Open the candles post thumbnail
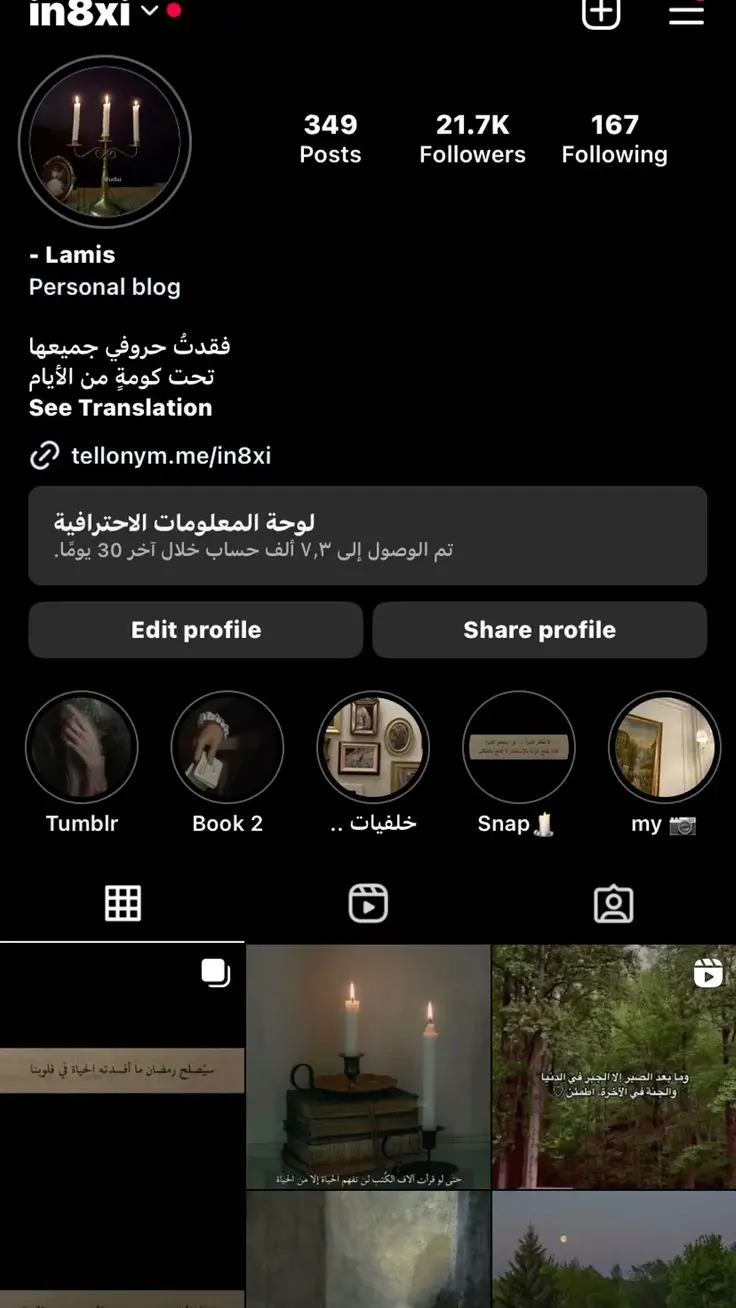This screenshot has height=1308, width=736. tap(368, 1065)
